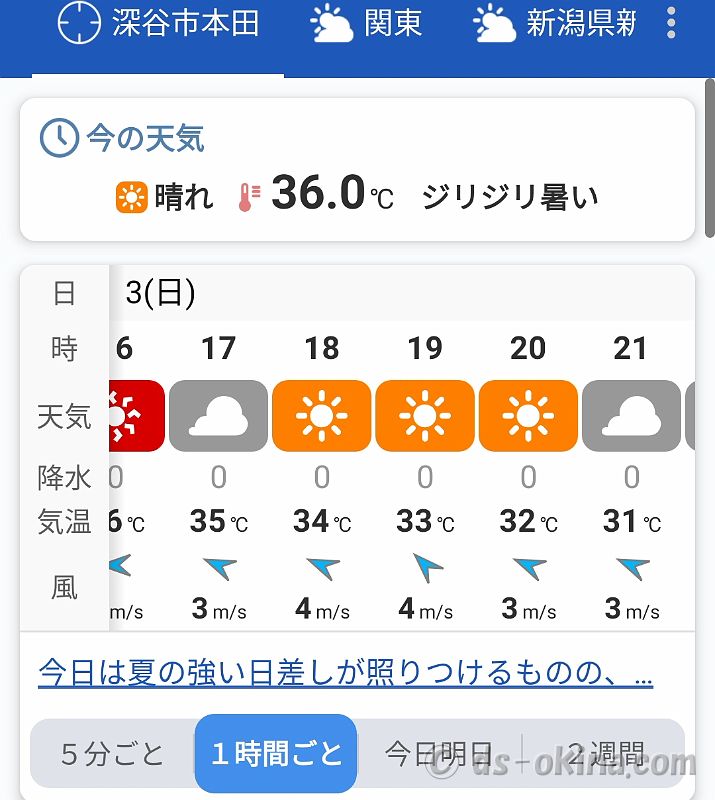Select the 1時間ごと hourly view

(276, 753)
